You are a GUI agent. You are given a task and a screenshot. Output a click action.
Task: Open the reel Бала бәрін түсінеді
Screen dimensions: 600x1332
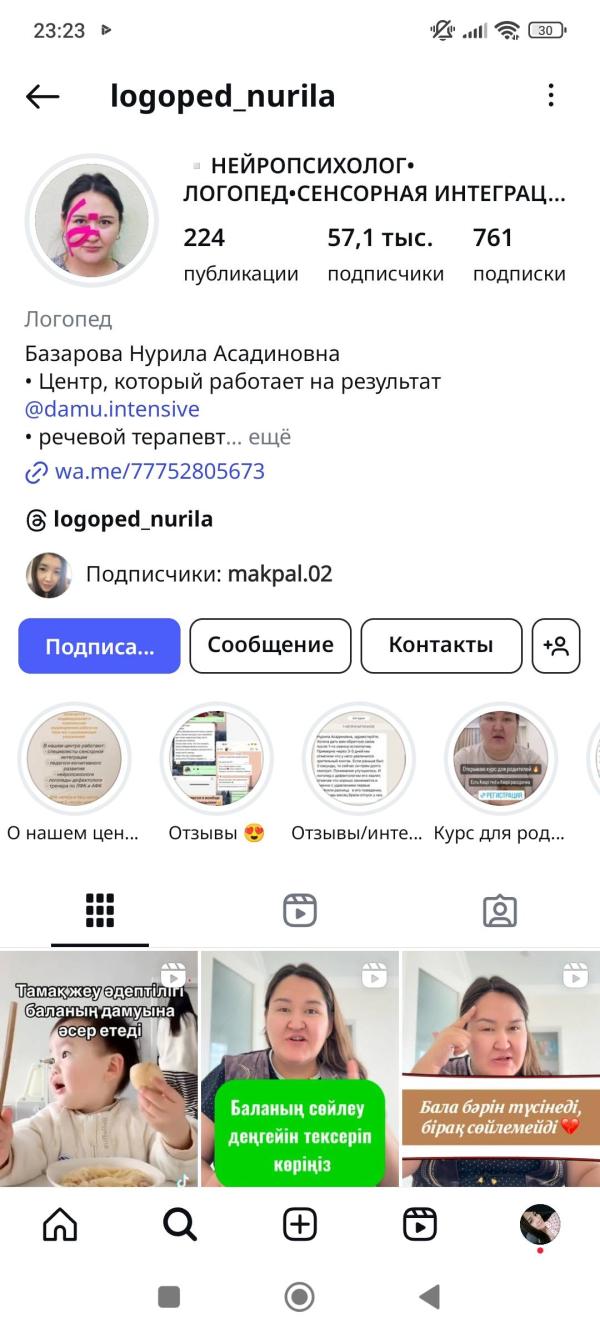coord(500,1068)
